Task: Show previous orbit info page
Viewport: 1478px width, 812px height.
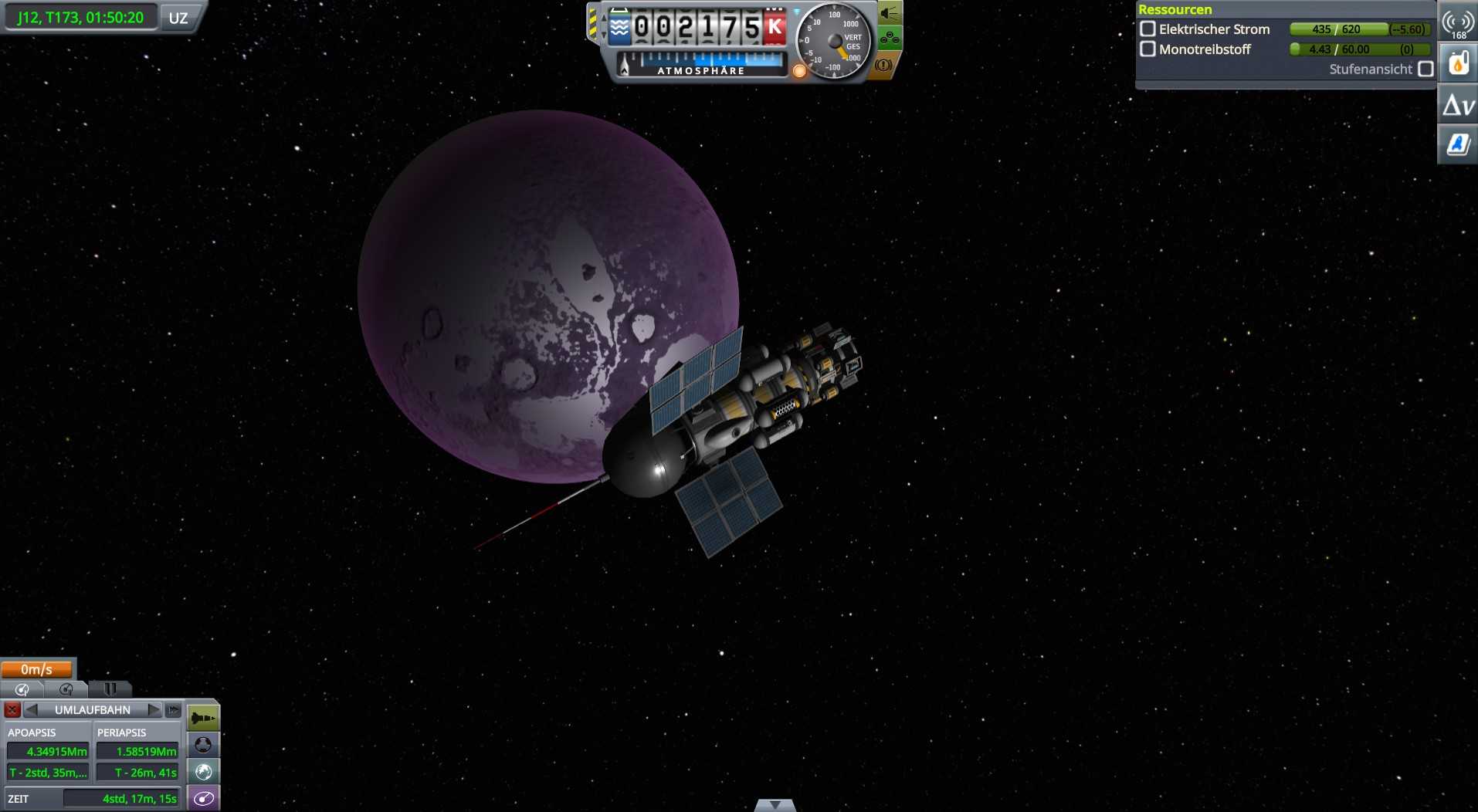Action: point(32,710)
